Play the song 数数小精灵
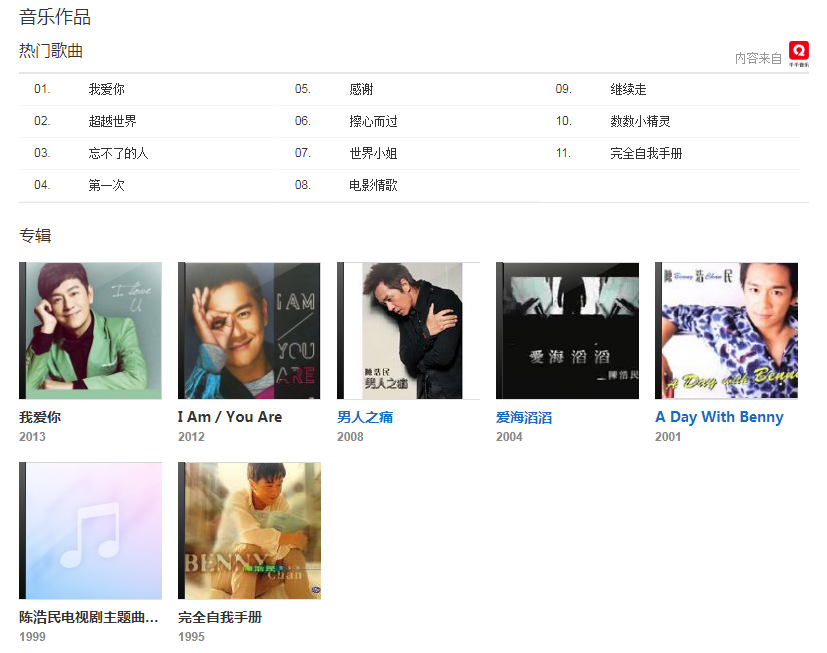 (640, 121)
